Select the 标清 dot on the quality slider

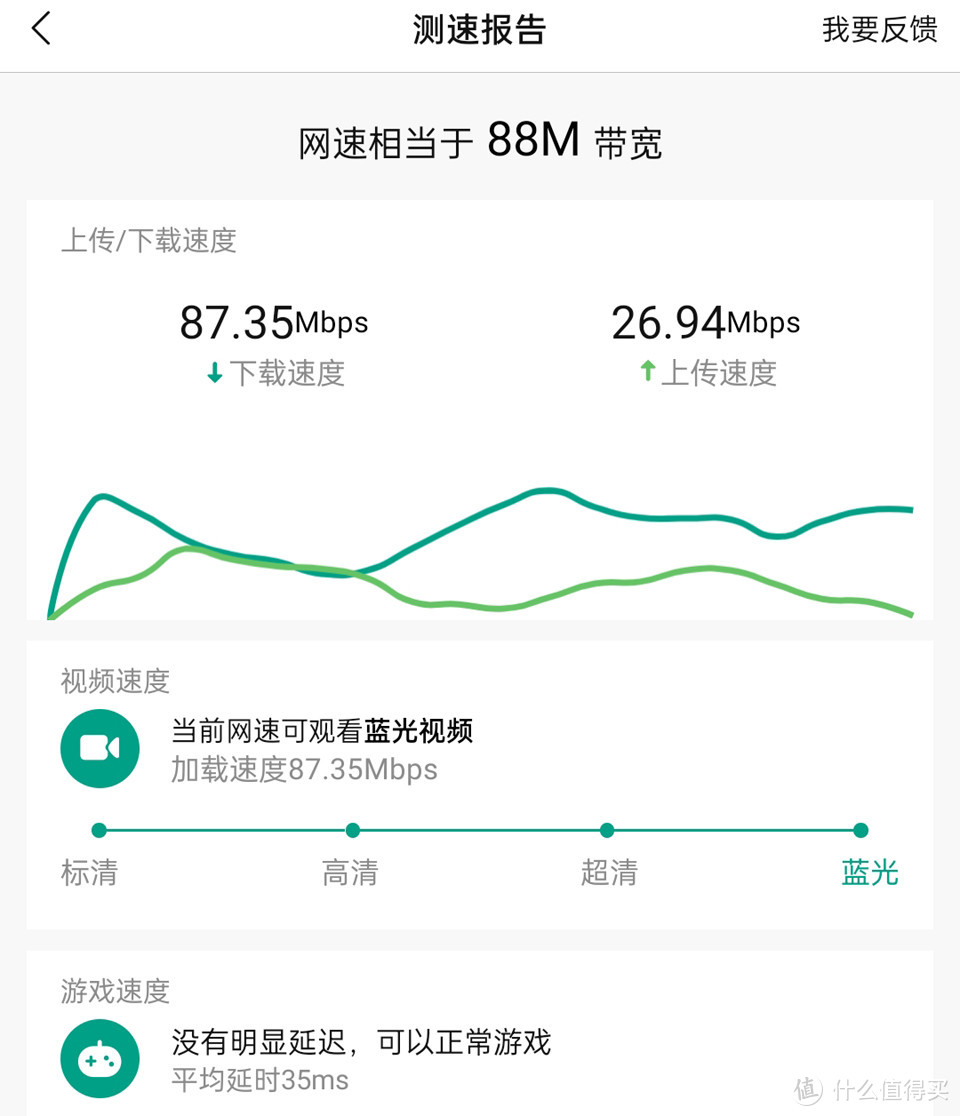coord(98,830)
